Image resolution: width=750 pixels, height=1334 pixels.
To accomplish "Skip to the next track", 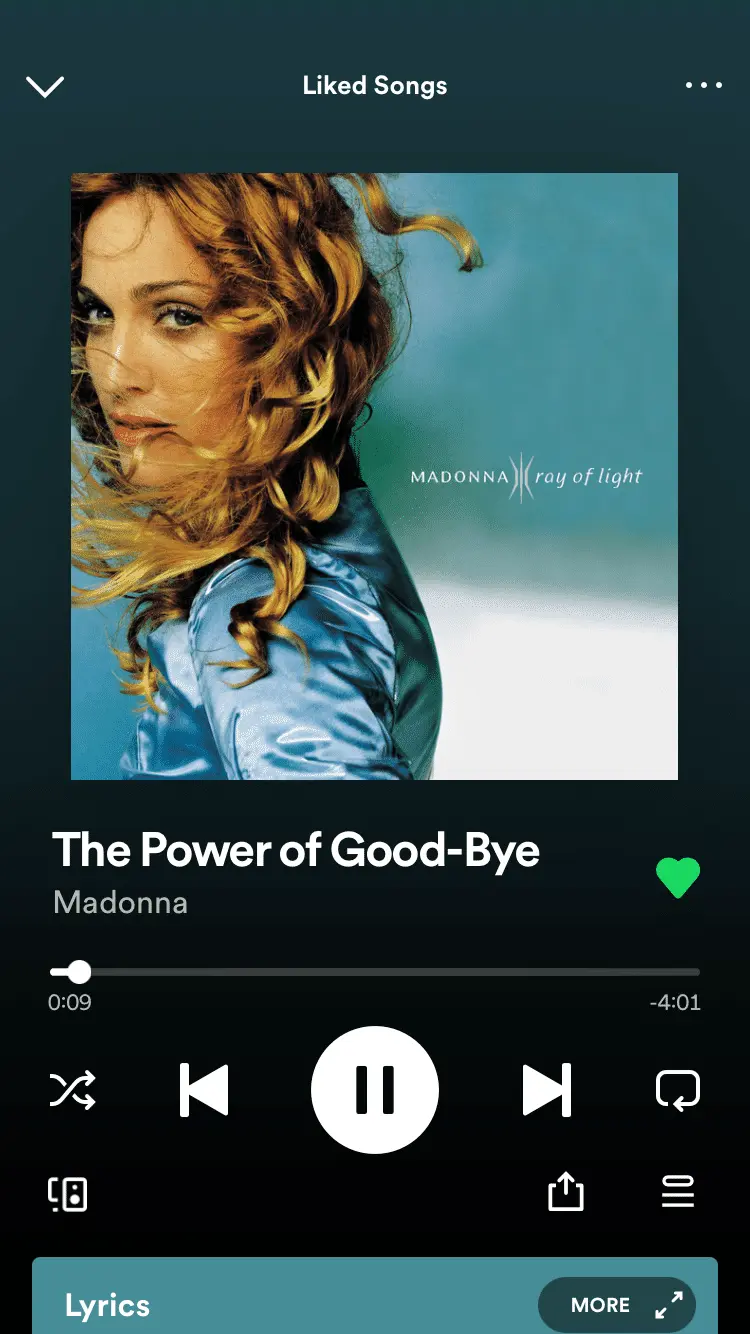I will [546, 1089].
